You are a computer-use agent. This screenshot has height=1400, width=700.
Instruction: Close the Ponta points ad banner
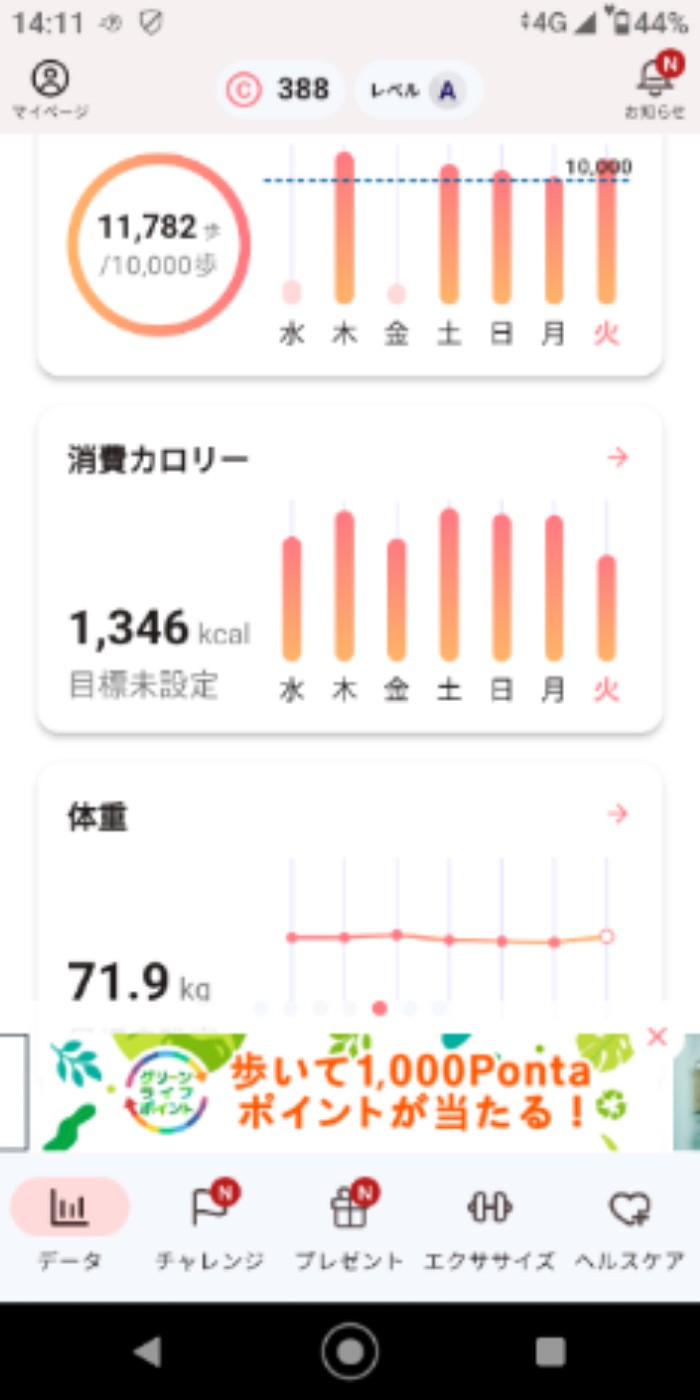pyautogui.click(x=657, y=1037)
